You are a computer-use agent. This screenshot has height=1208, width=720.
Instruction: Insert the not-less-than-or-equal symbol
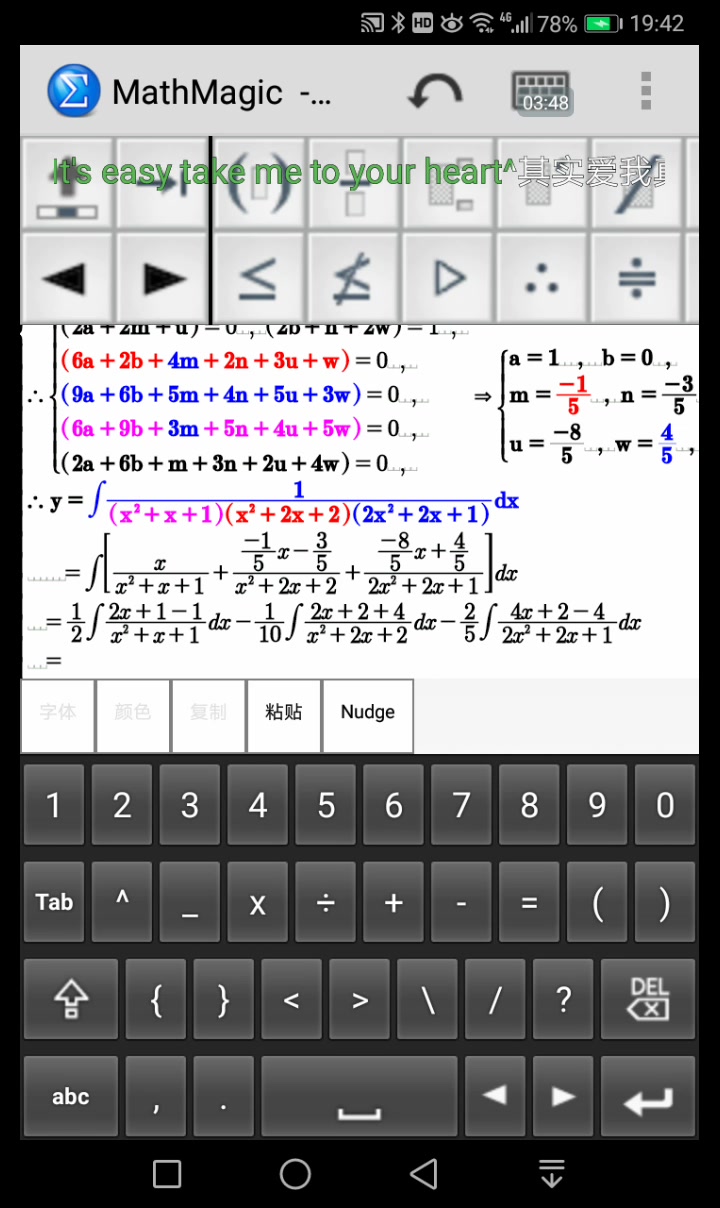point(352,279)
